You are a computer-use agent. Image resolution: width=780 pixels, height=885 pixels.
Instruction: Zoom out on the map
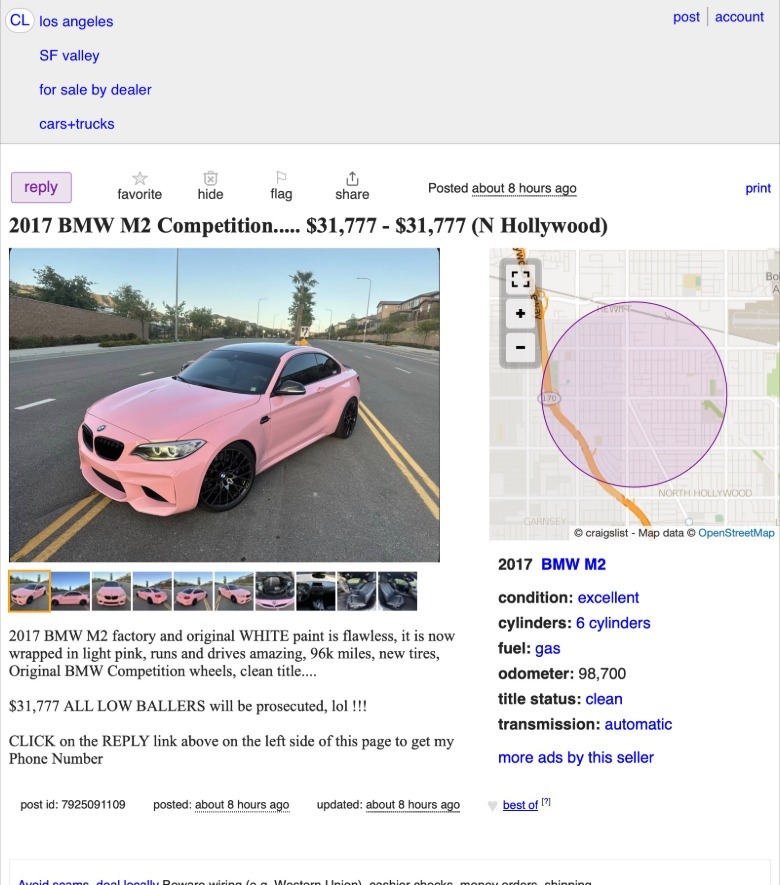point(520,349)
